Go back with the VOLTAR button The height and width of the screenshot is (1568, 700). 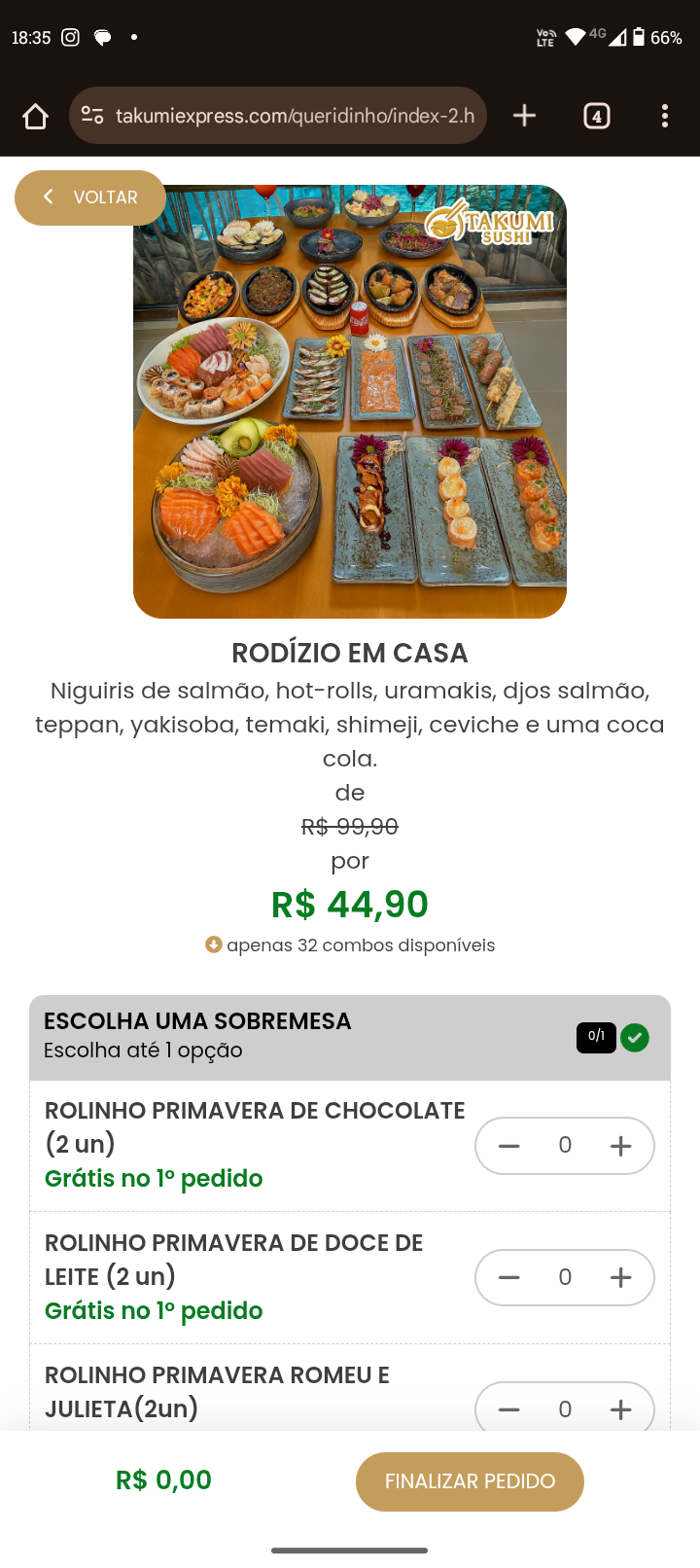pos(90,197)
